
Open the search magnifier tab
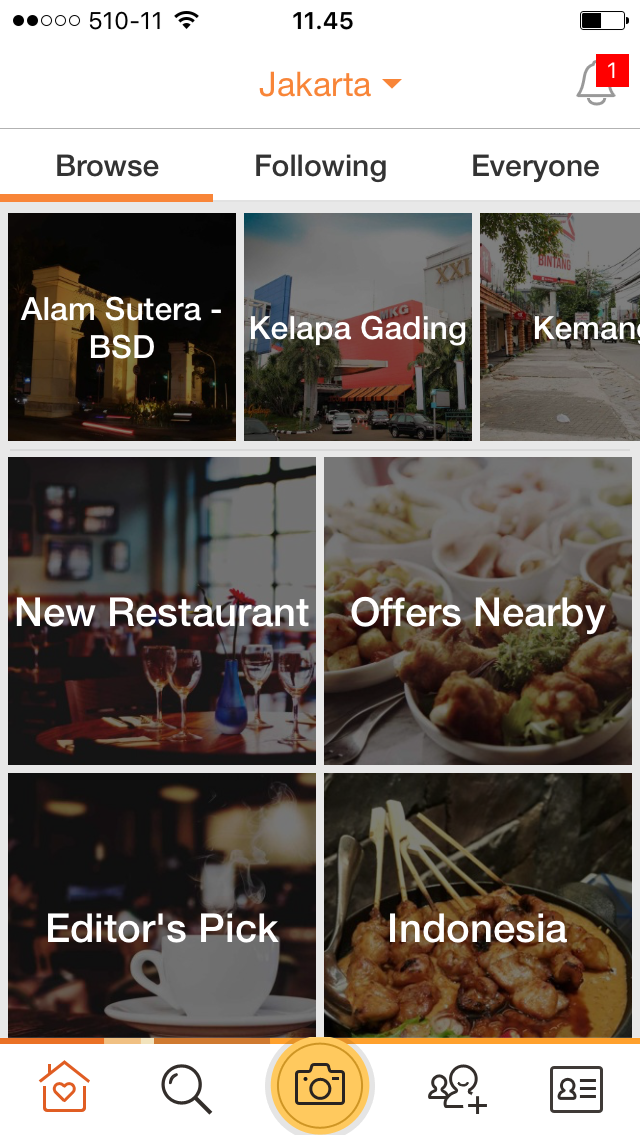tap(186, 1088)
